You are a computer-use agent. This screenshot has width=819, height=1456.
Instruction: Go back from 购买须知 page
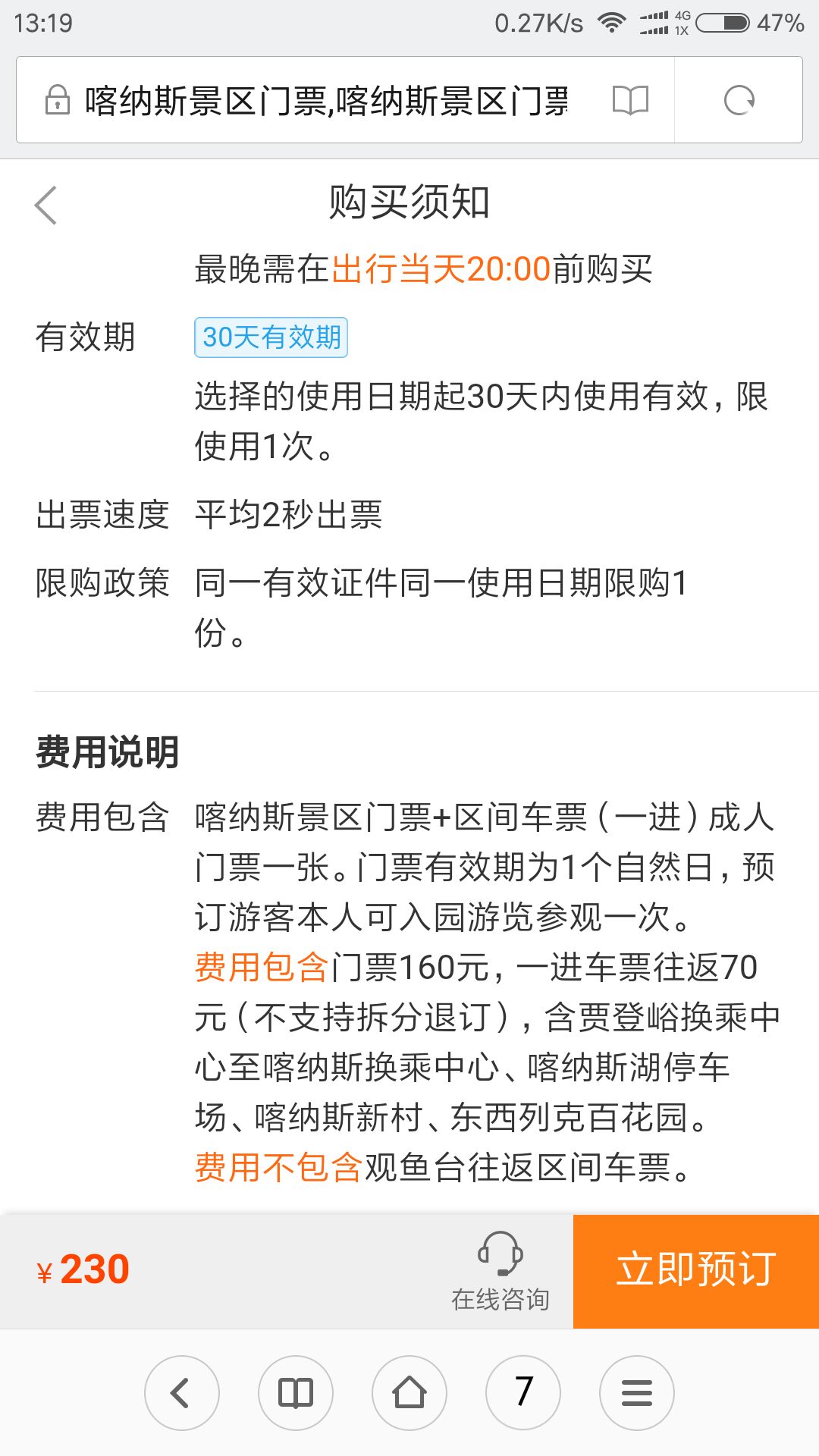[46, 205]
